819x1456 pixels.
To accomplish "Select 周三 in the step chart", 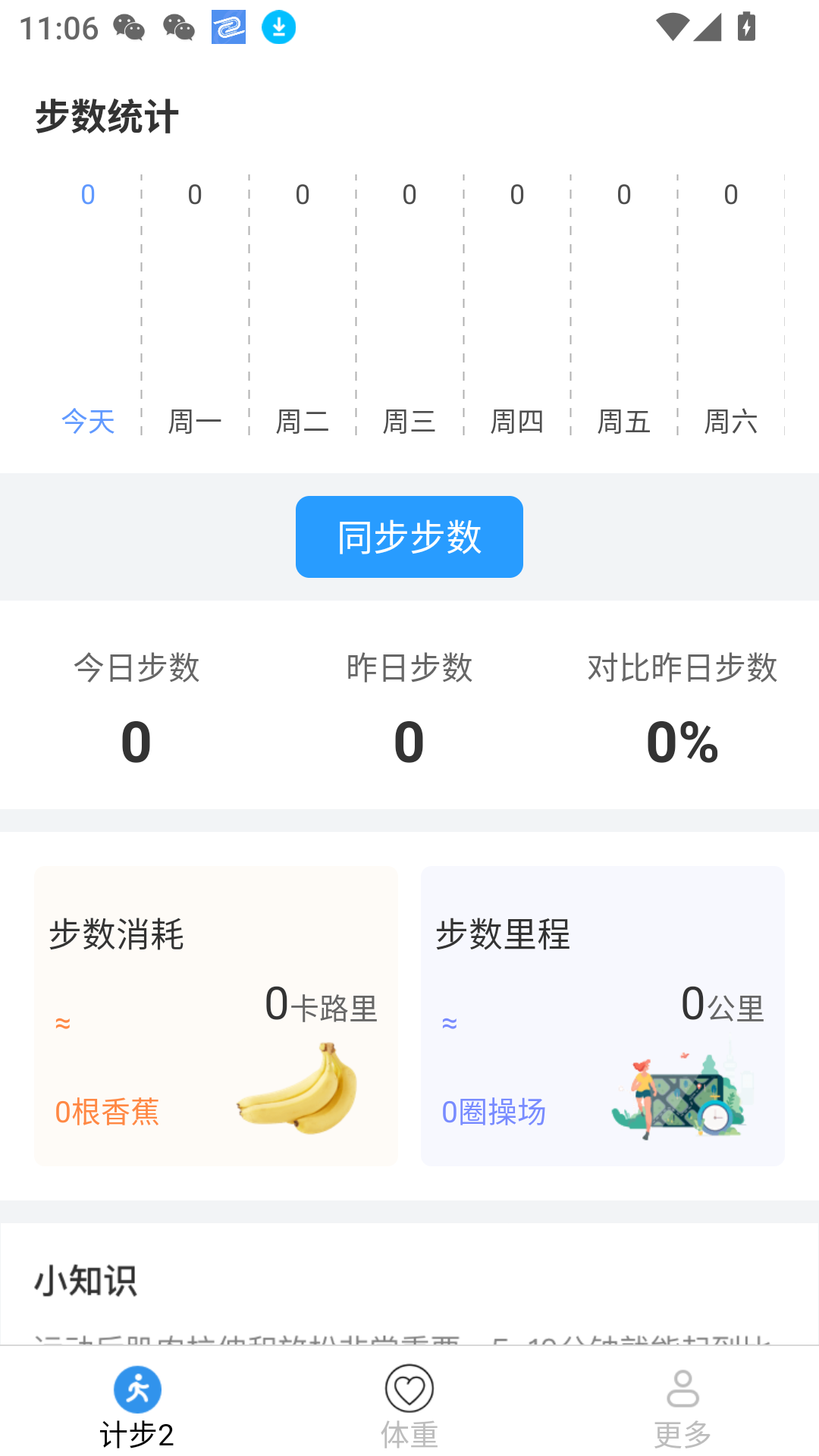I will [409, 422].
